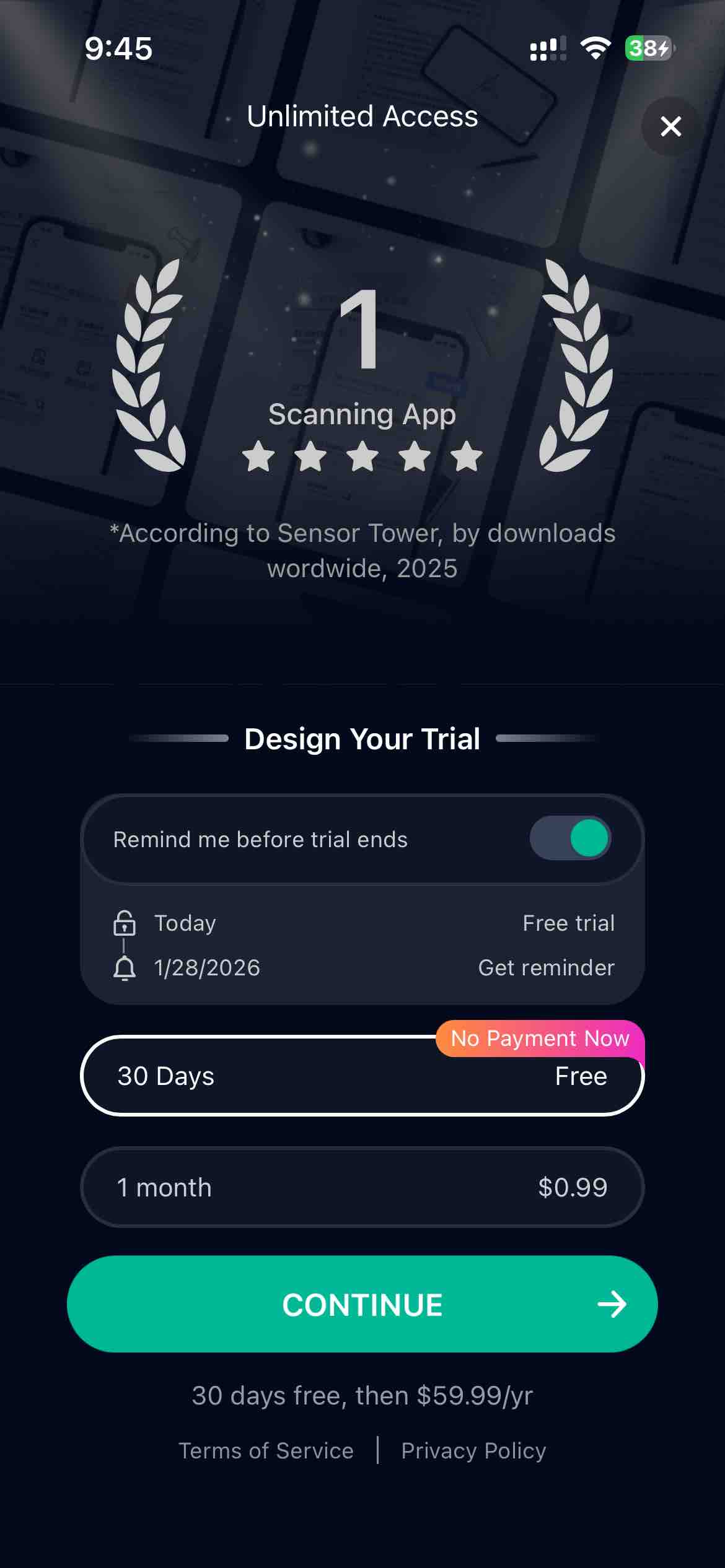This screenshot has height=1568, width=725.
Task: Tap the Design Your Trial heading
Action: click(362, 738)
